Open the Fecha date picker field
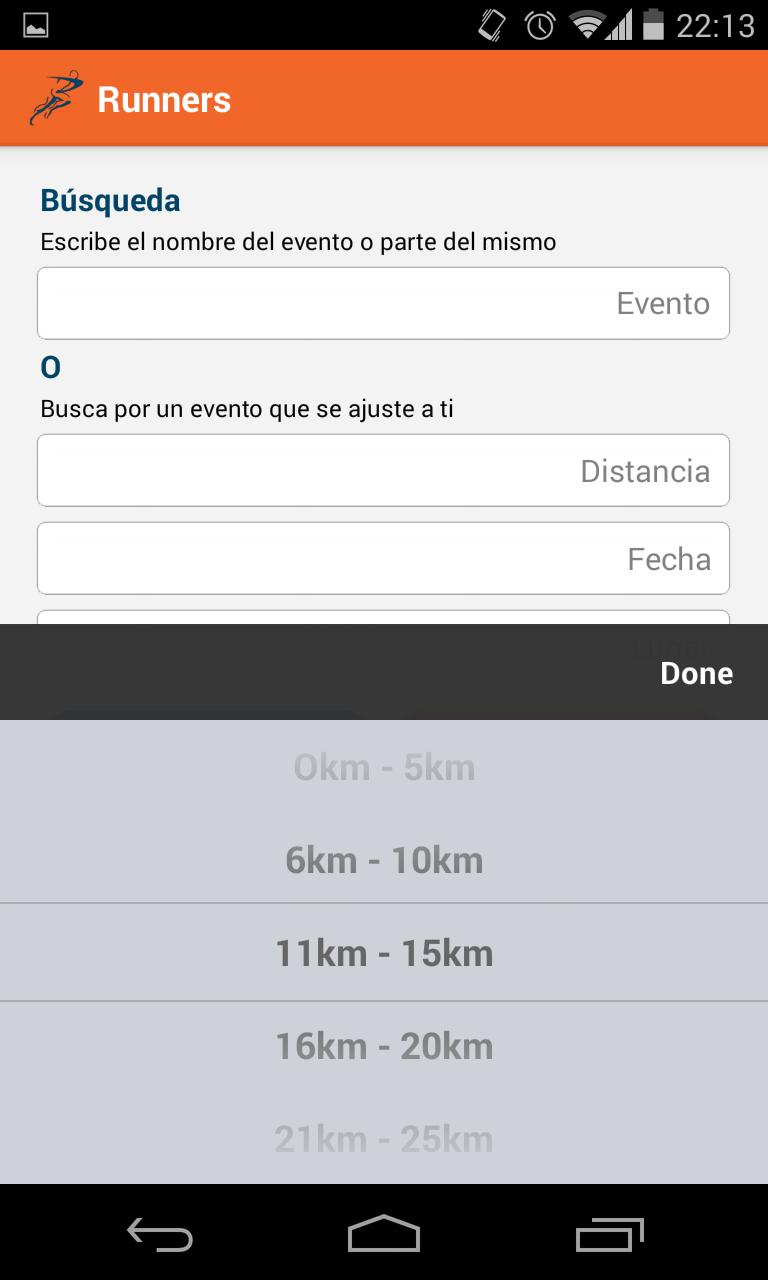The height and width of the screenshot is (1280, 768). pyautogui.click(x=384, y=558)
